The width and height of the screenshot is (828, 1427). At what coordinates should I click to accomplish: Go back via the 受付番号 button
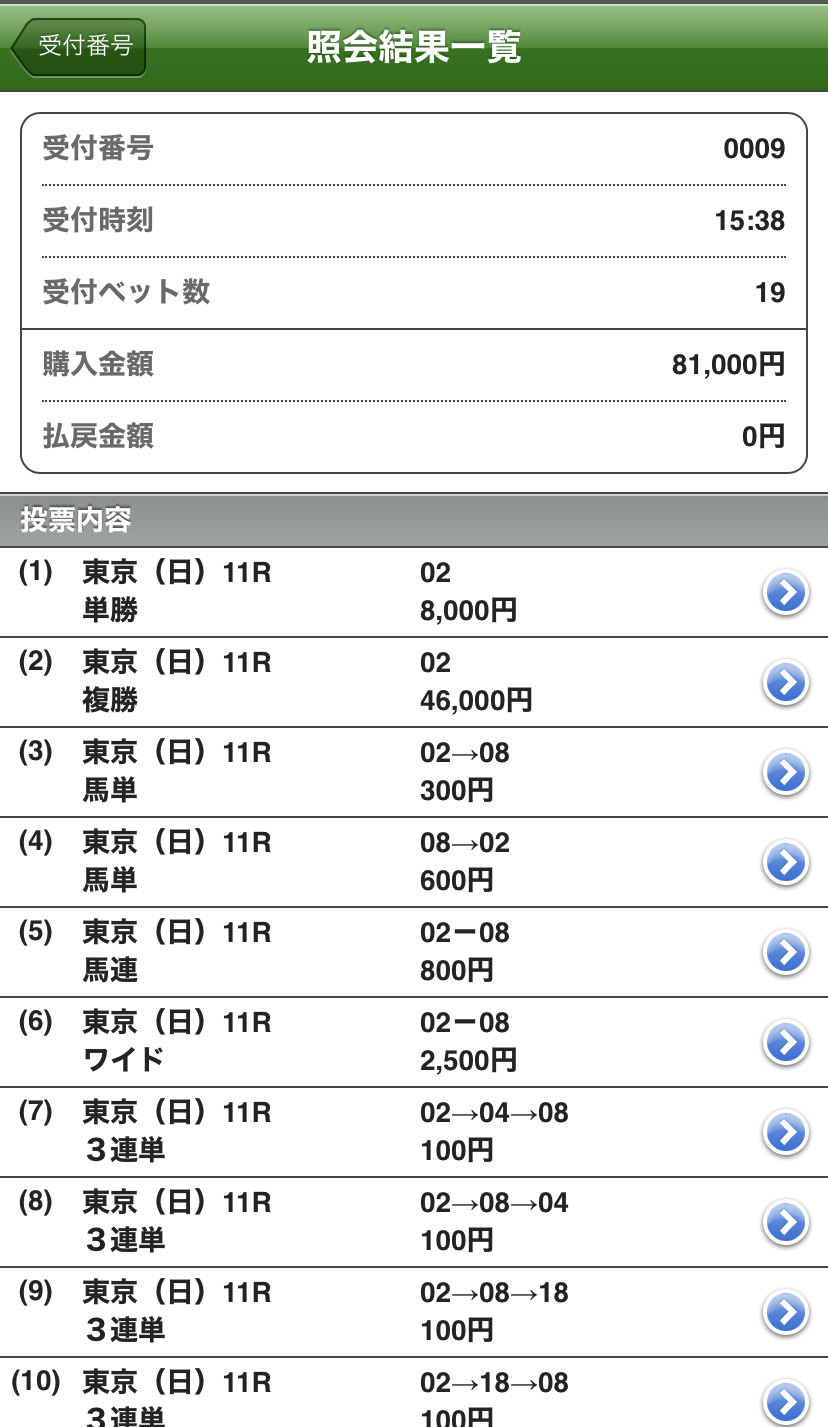pos(79,47)
